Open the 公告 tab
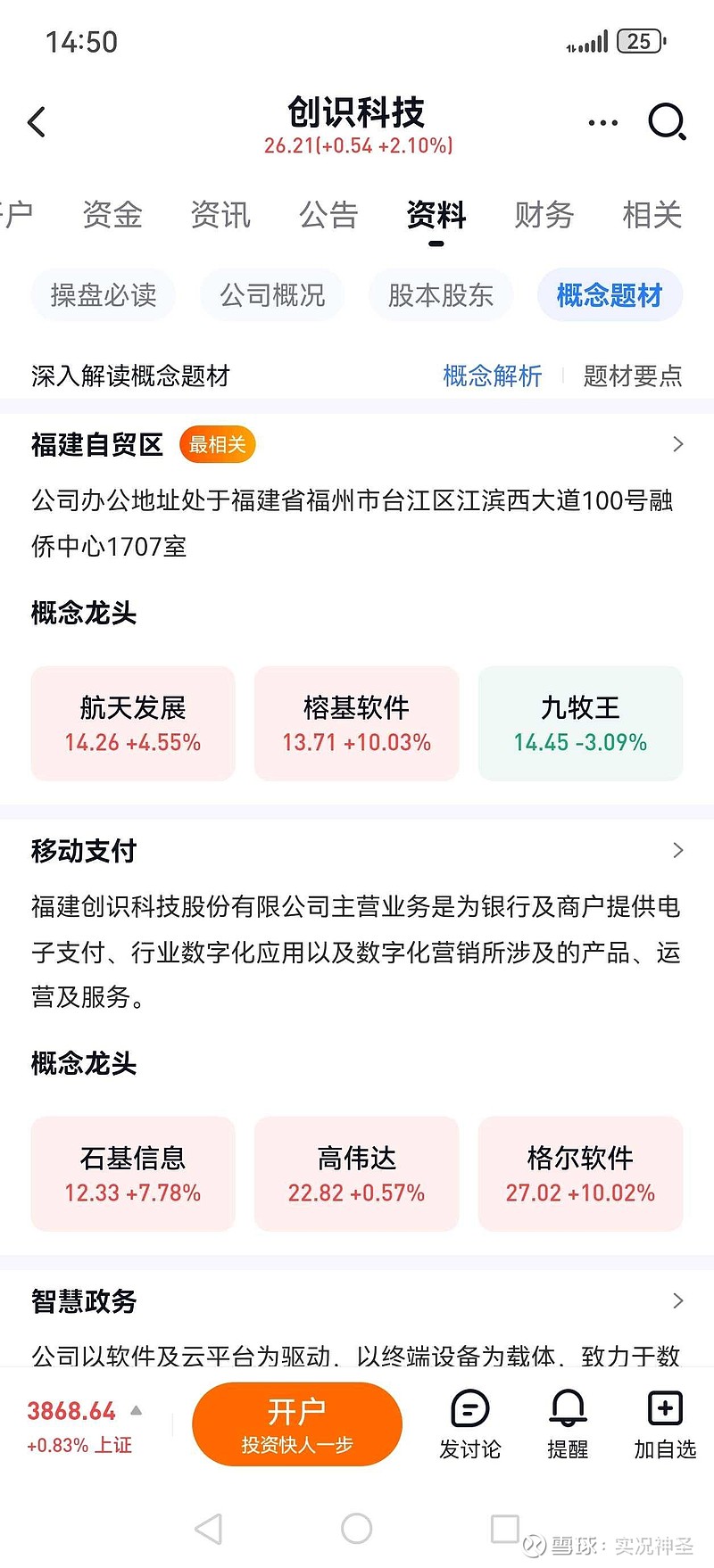The height and width of the screenshot is (1568, 714). [328, 216]
